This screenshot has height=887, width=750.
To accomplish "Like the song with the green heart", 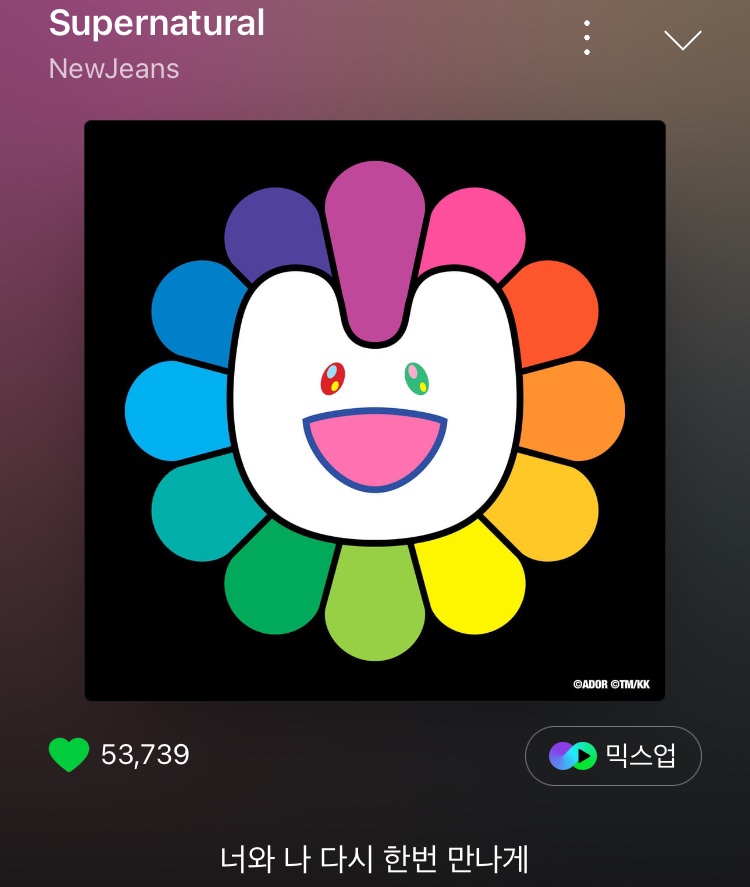I will [69, 755].
